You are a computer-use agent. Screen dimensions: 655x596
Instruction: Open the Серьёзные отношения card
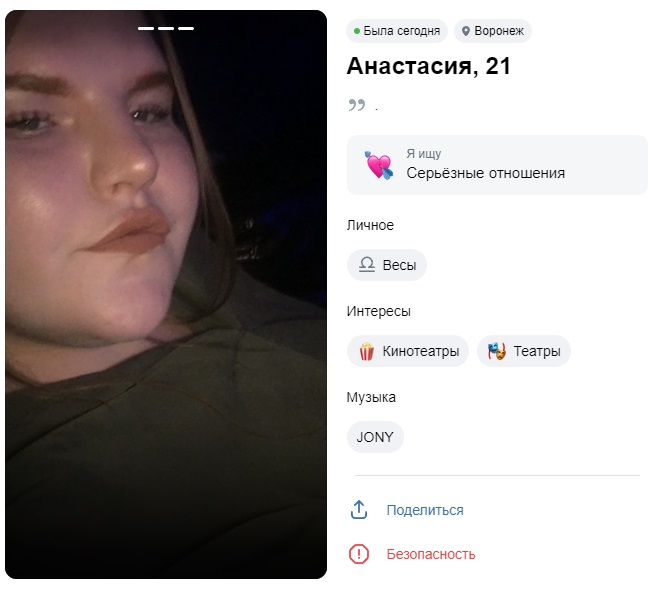497,165
